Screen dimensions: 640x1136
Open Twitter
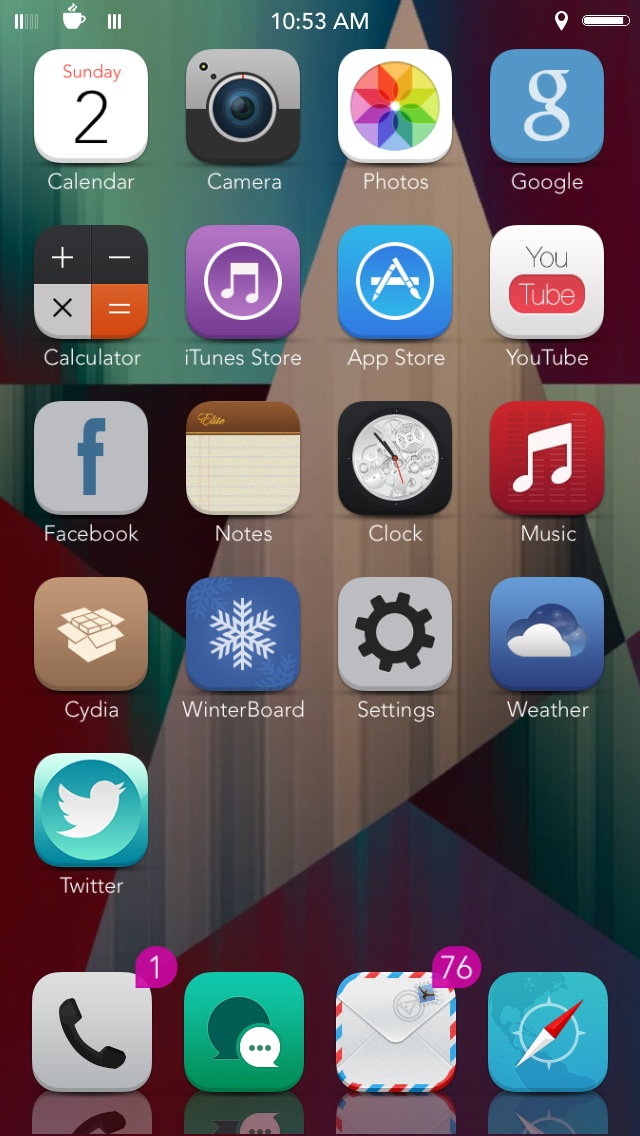[91, 810]
